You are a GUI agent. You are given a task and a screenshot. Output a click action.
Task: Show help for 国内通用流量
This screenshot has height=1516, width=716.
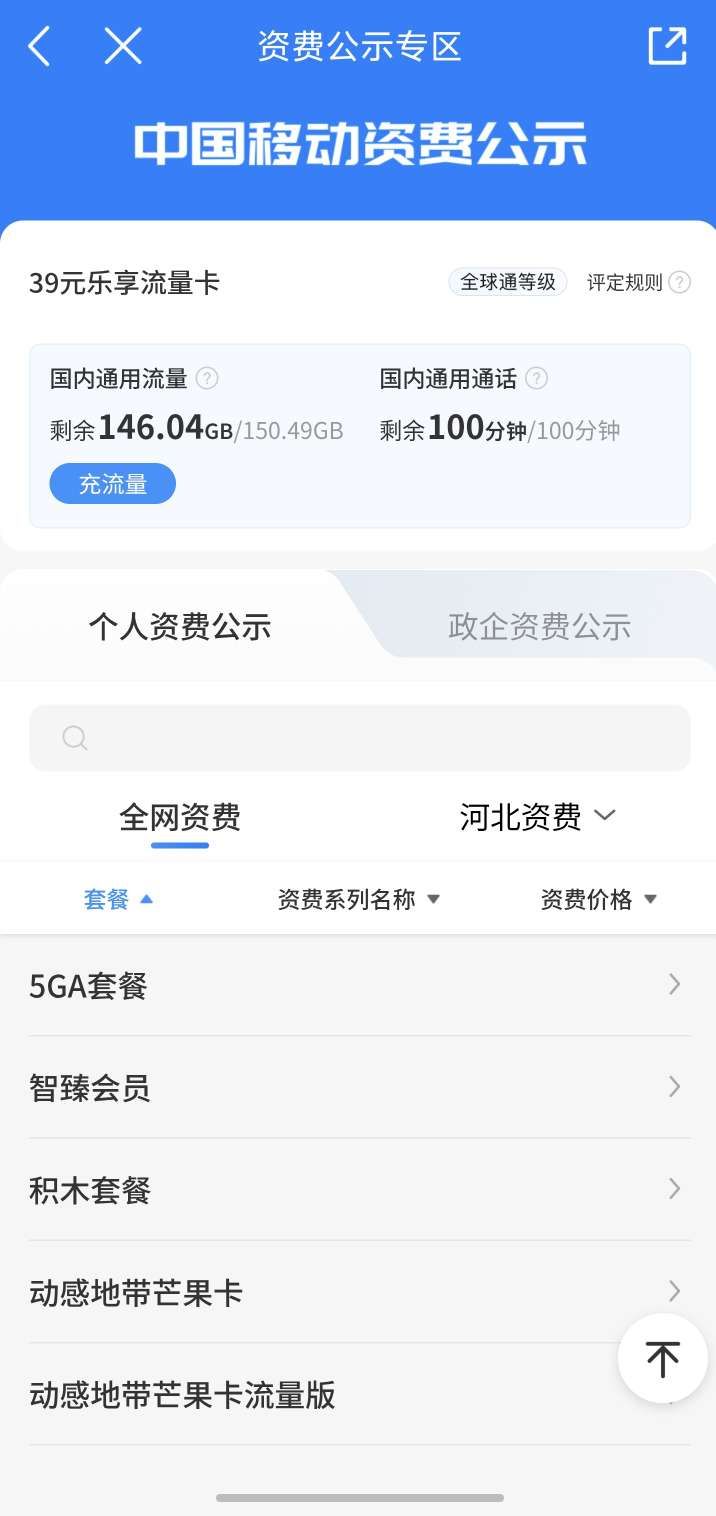point(207,379)
